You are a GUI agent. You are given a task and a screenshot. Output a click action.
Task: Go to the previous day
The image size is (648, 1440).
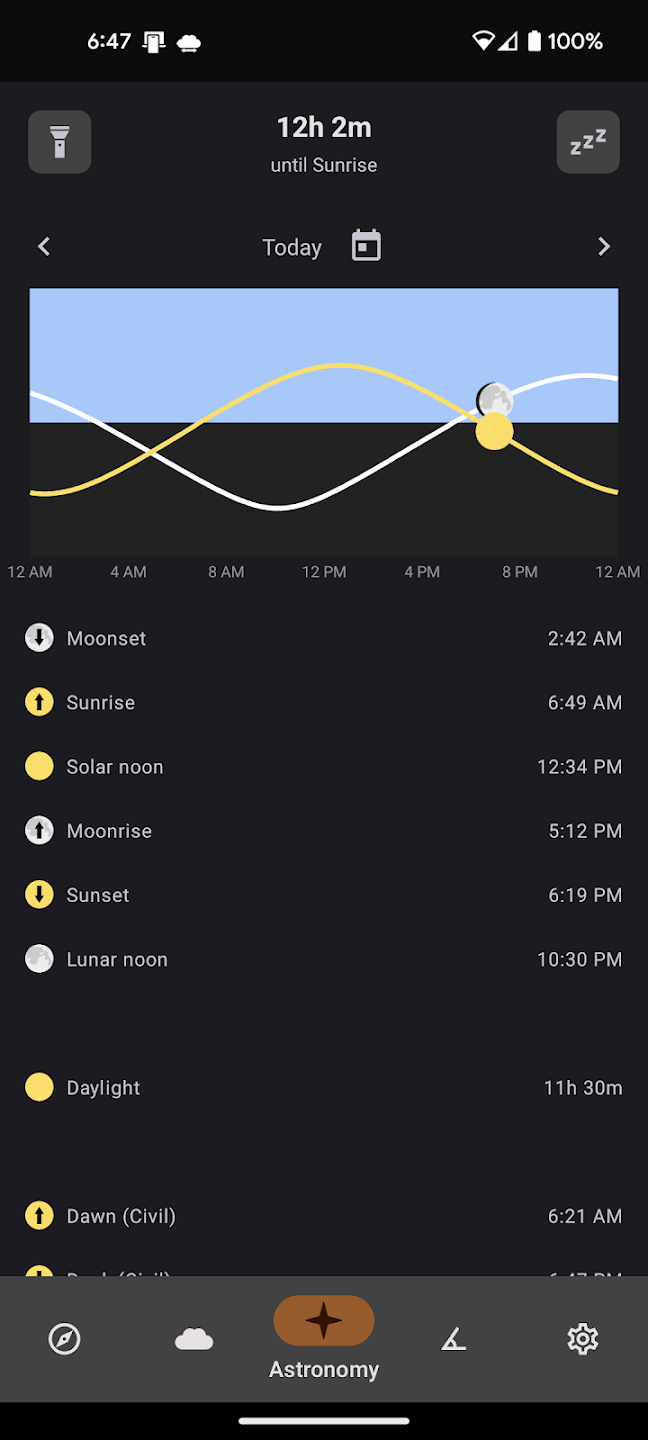[x=44, y=246]
